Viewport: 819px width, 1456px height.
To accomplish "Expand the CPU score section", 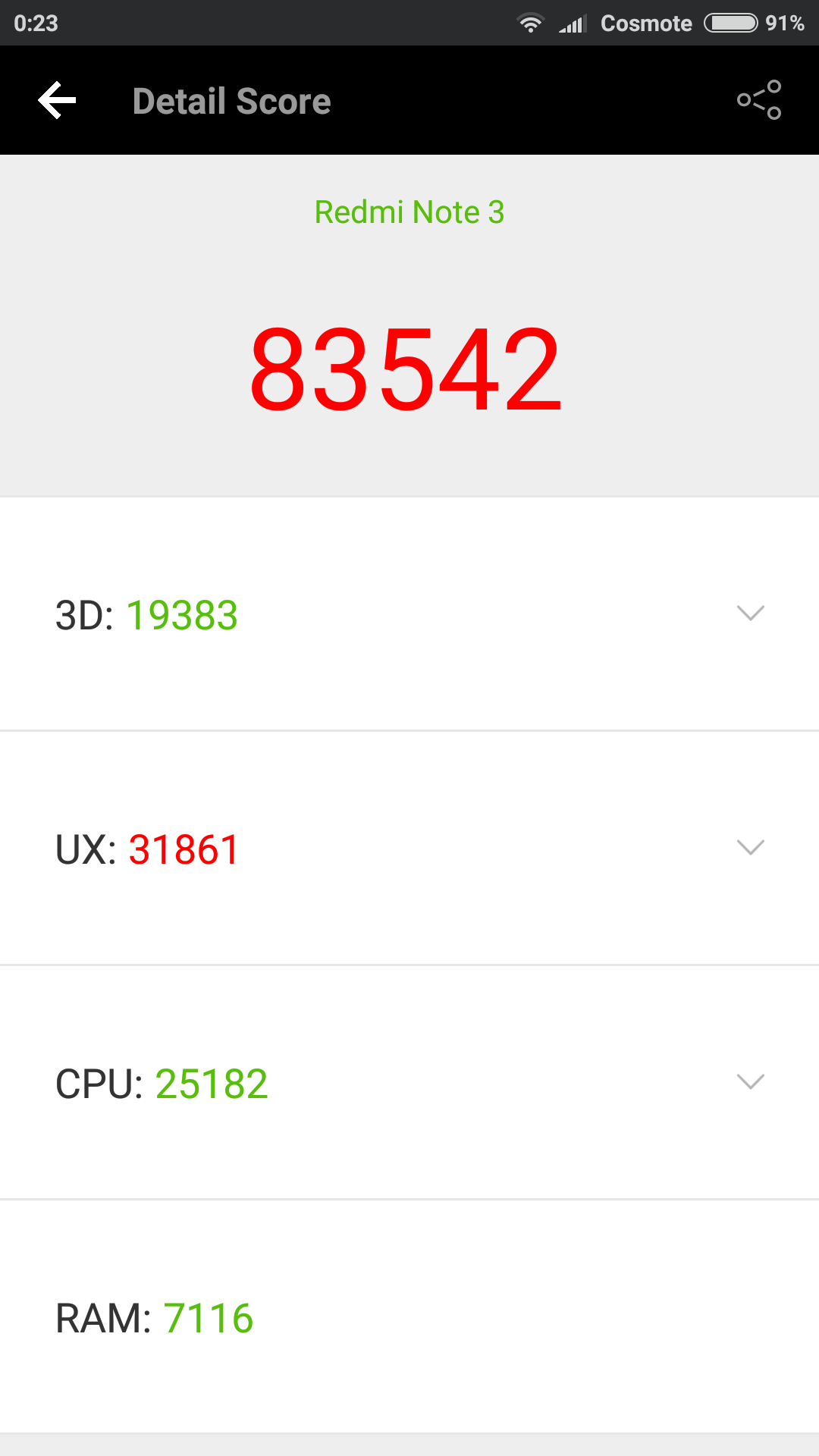I will click(x=750, y=1082).
